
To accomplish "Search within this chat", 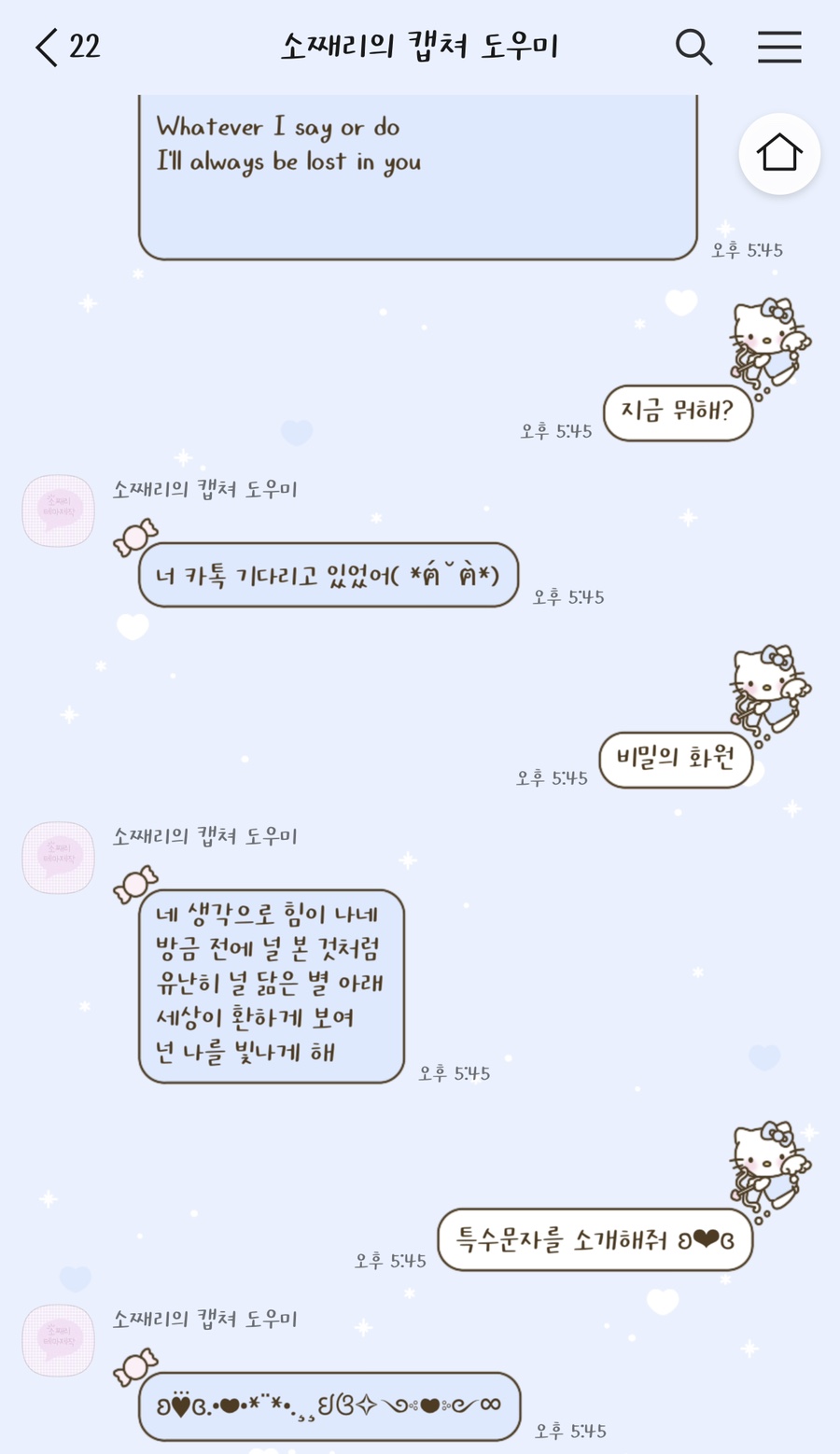I will pyautogui.click(x=693, y=47).
